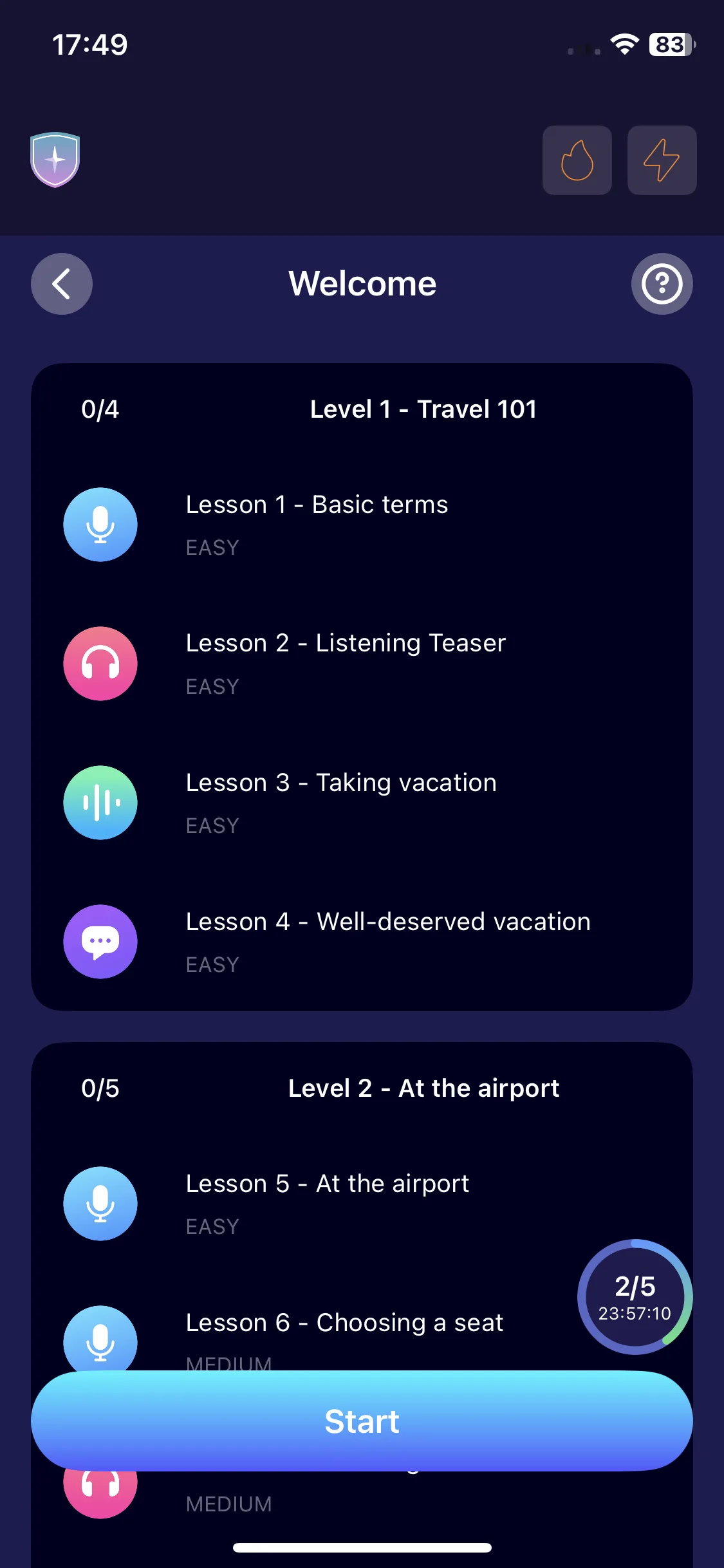724x1568 pixels.
Task: Select Lesson 3 - Taking vacation
Action: point(341,802)
